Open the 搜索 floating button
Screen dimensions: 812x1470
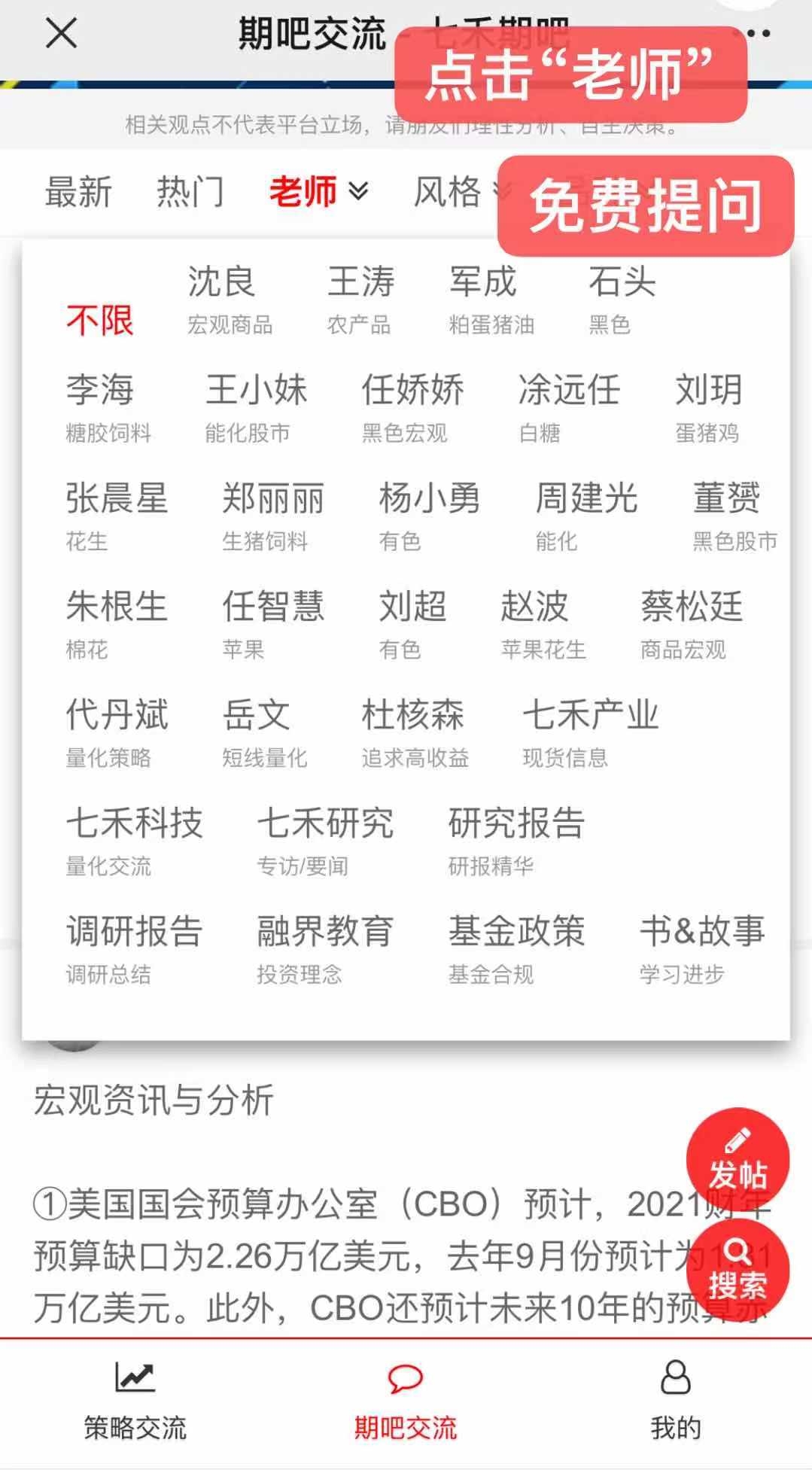[x=737, y=1270]
